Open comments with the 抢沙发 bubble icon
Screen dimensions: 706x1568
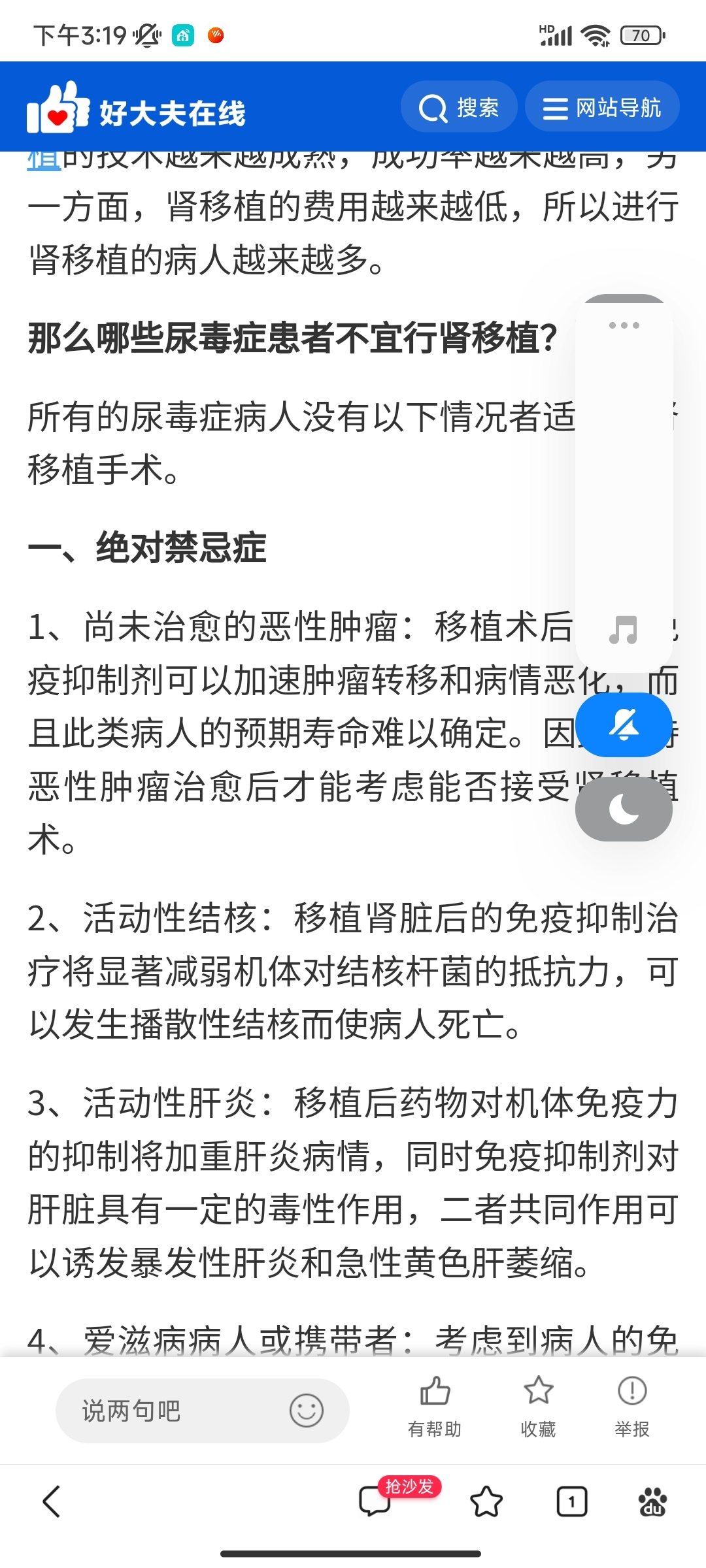click(x=375, y=1501)
